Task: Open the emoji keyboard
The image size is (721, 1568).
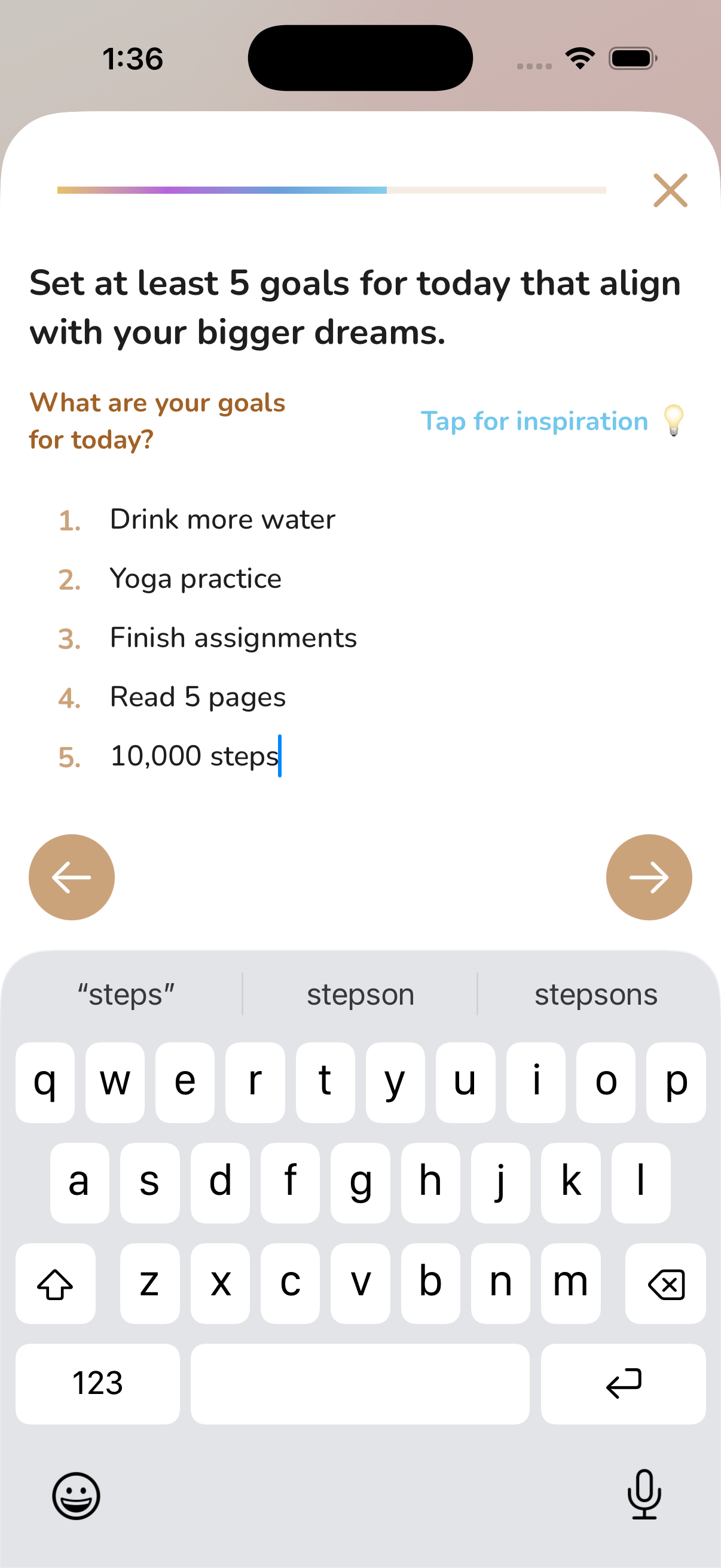Action: pos(76,1496)
